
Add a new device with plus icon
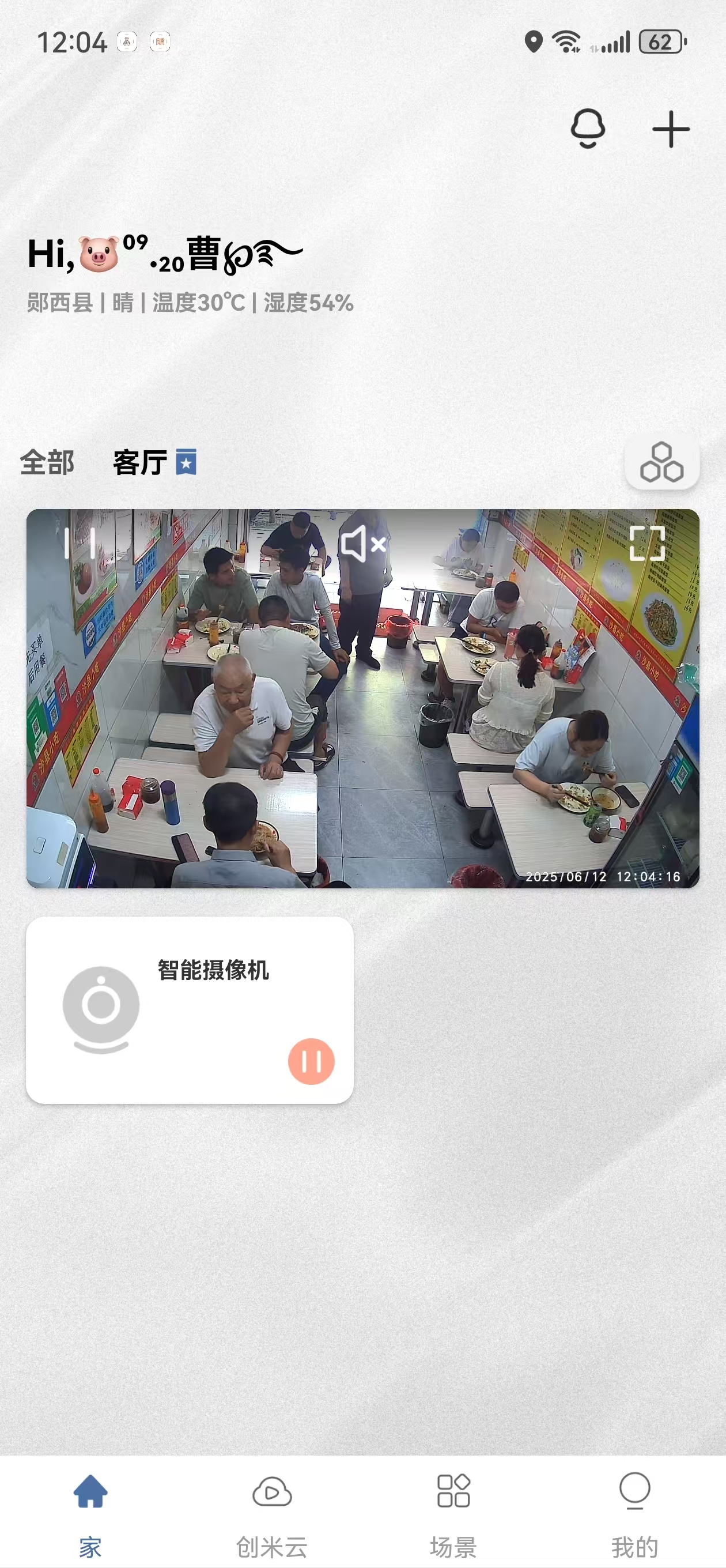click(x=670, y=129)
